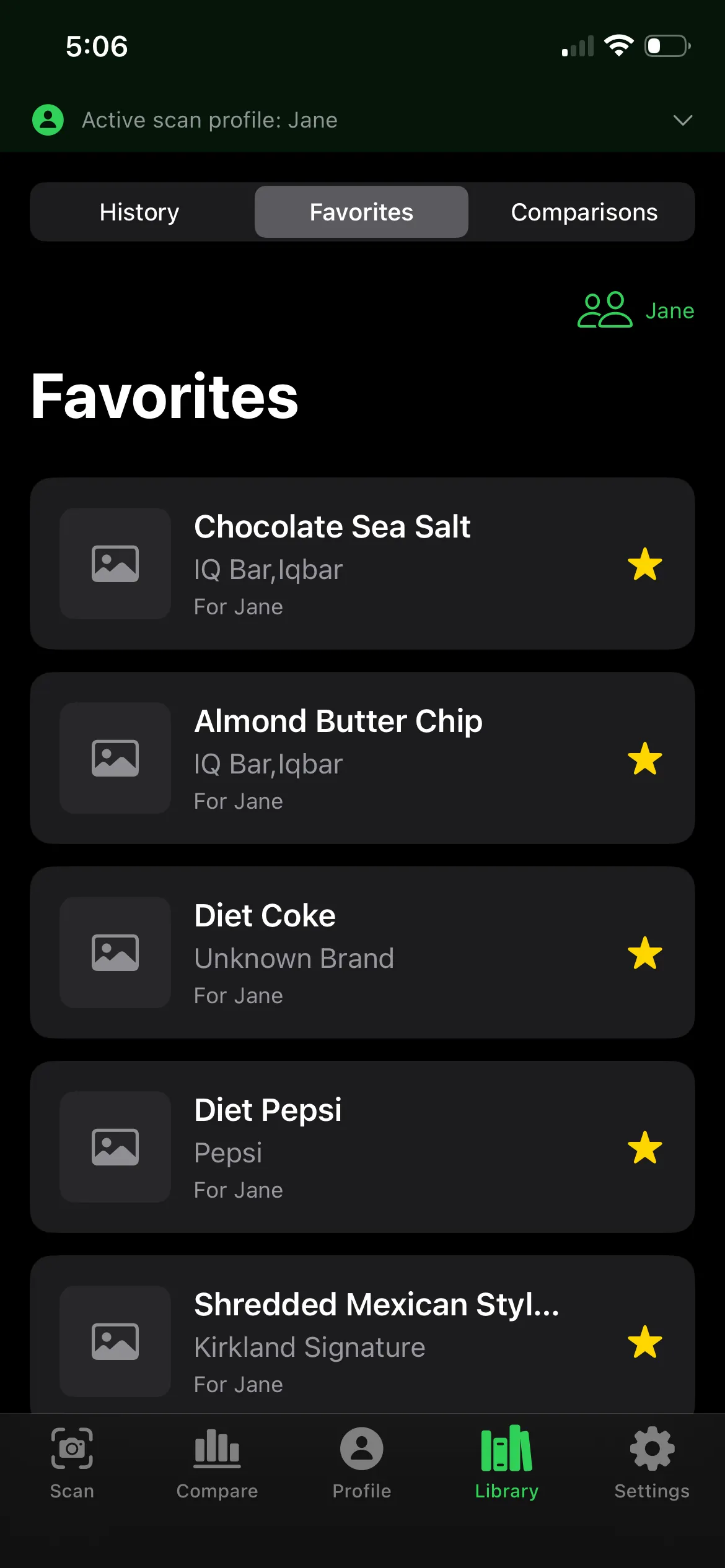Toggle the Diet Pepsi favorite star
Image resolution: width=725 pixels, height=1568 pixels.
point(646,1147)
